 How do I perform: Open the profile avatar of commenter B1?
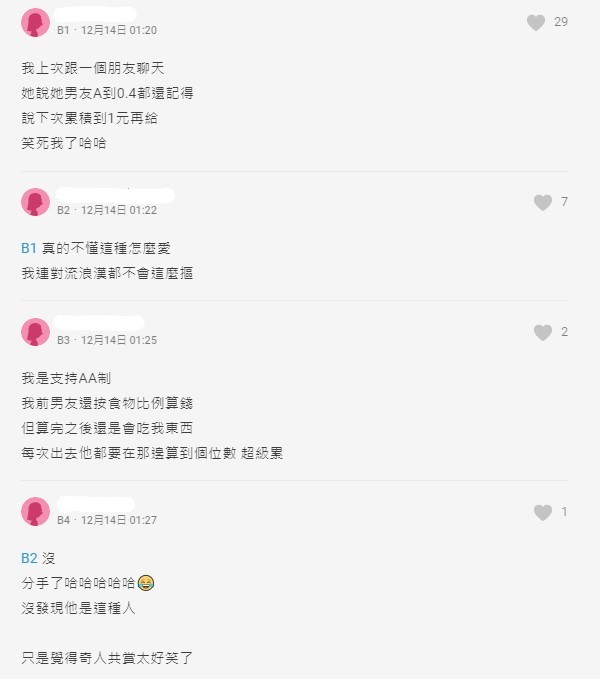point(36,23)
